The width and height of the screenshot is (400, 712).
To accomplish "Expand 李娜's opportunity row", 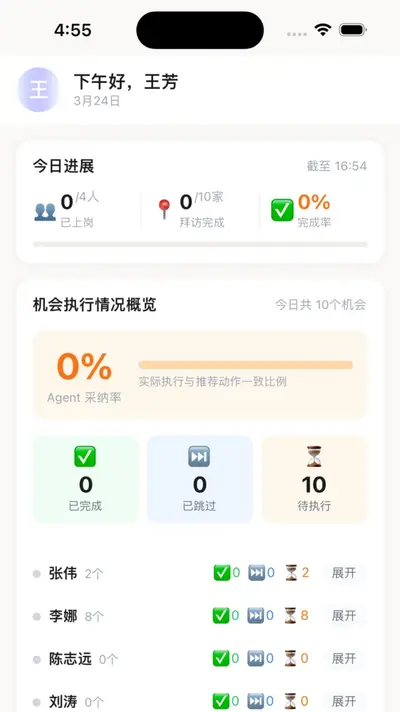I will pos(344,616).
